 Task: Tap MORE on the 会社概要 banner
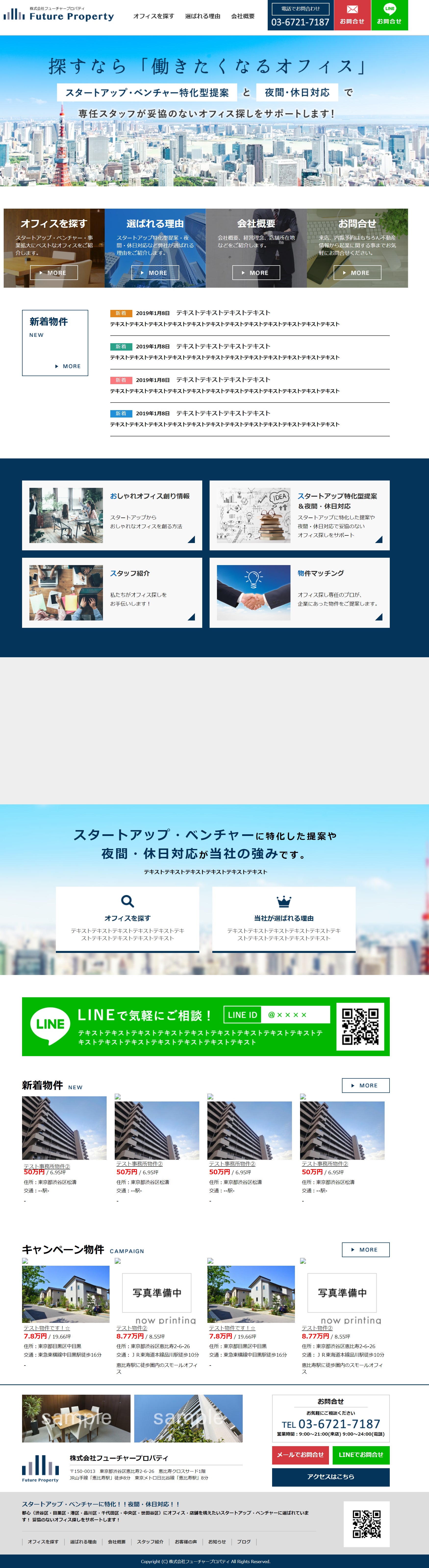tap(256, 273)
